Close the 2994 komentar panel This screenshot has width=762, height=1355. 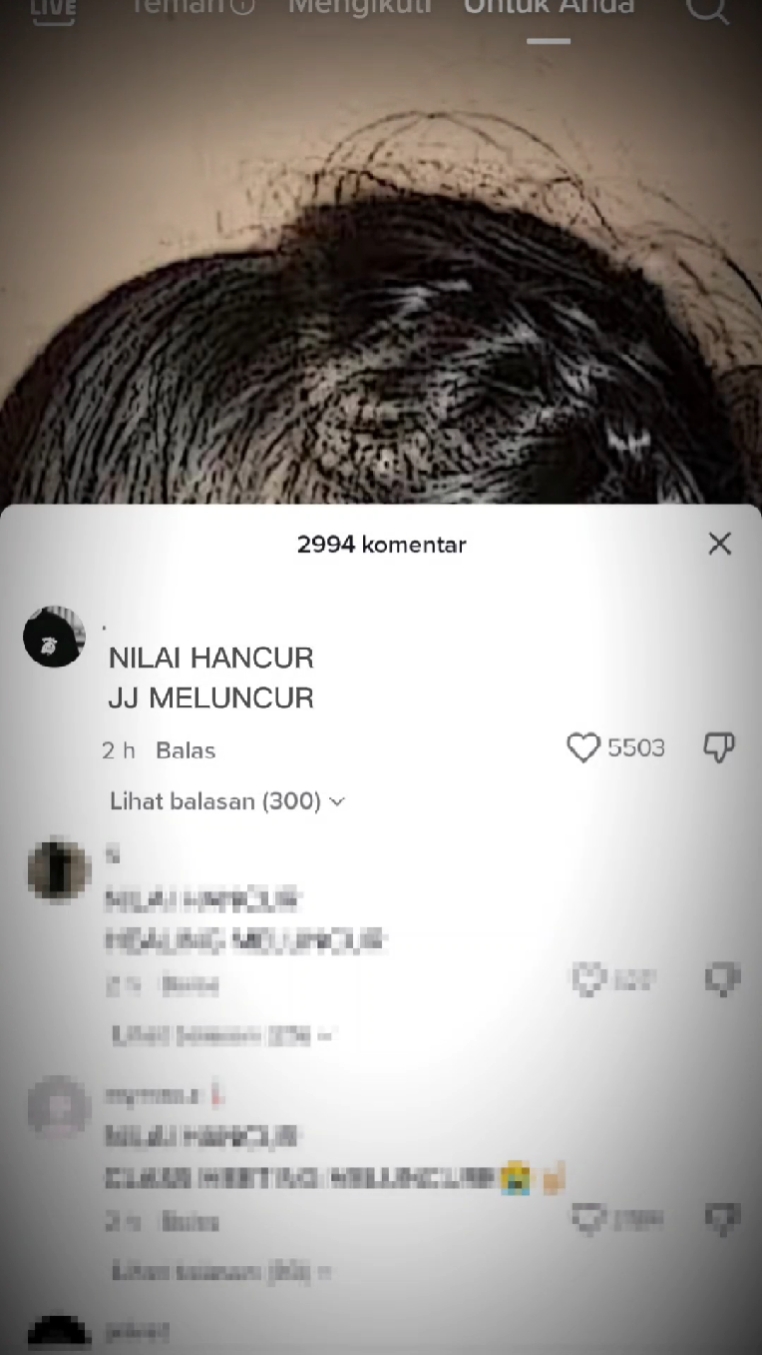point(720,543)
